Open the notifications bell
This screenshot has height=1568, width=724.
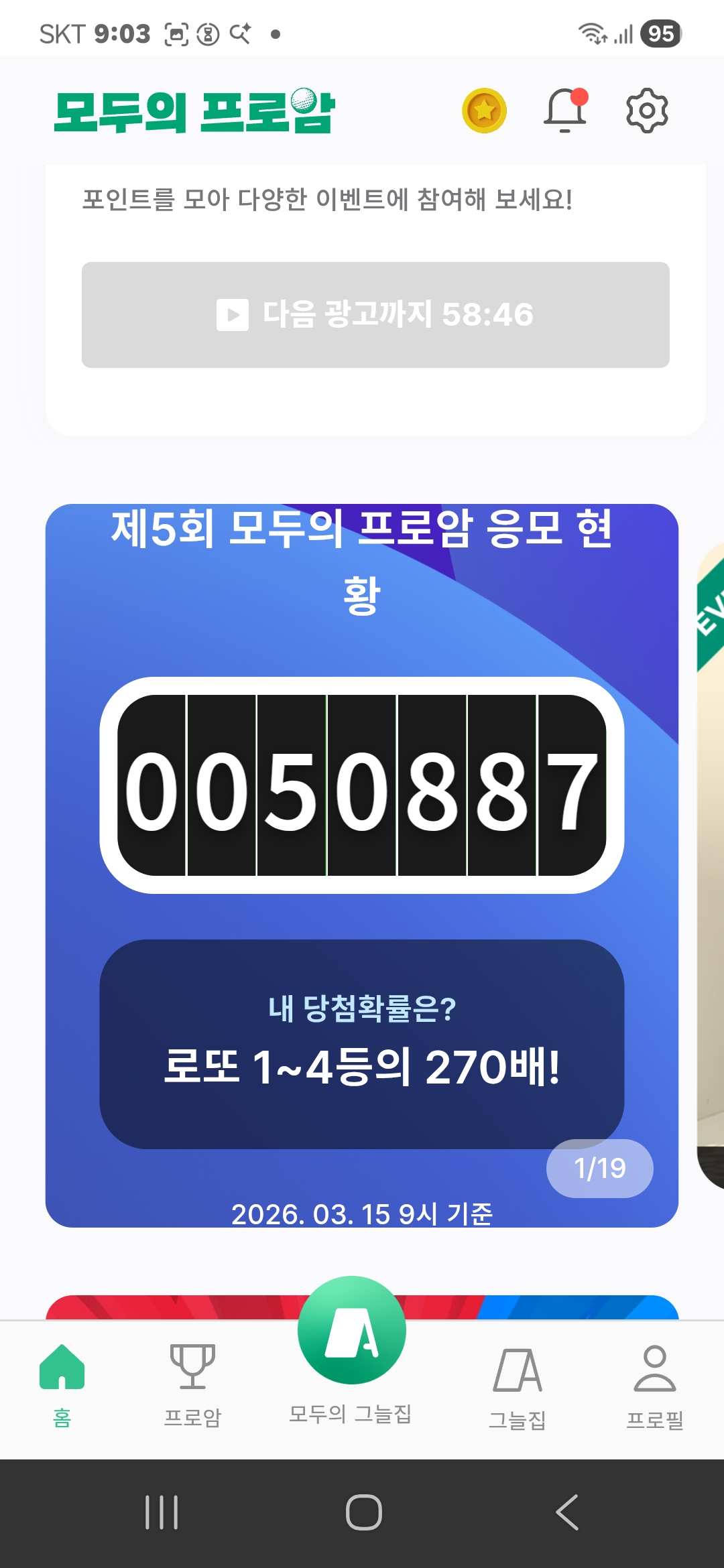click(565, 111)
